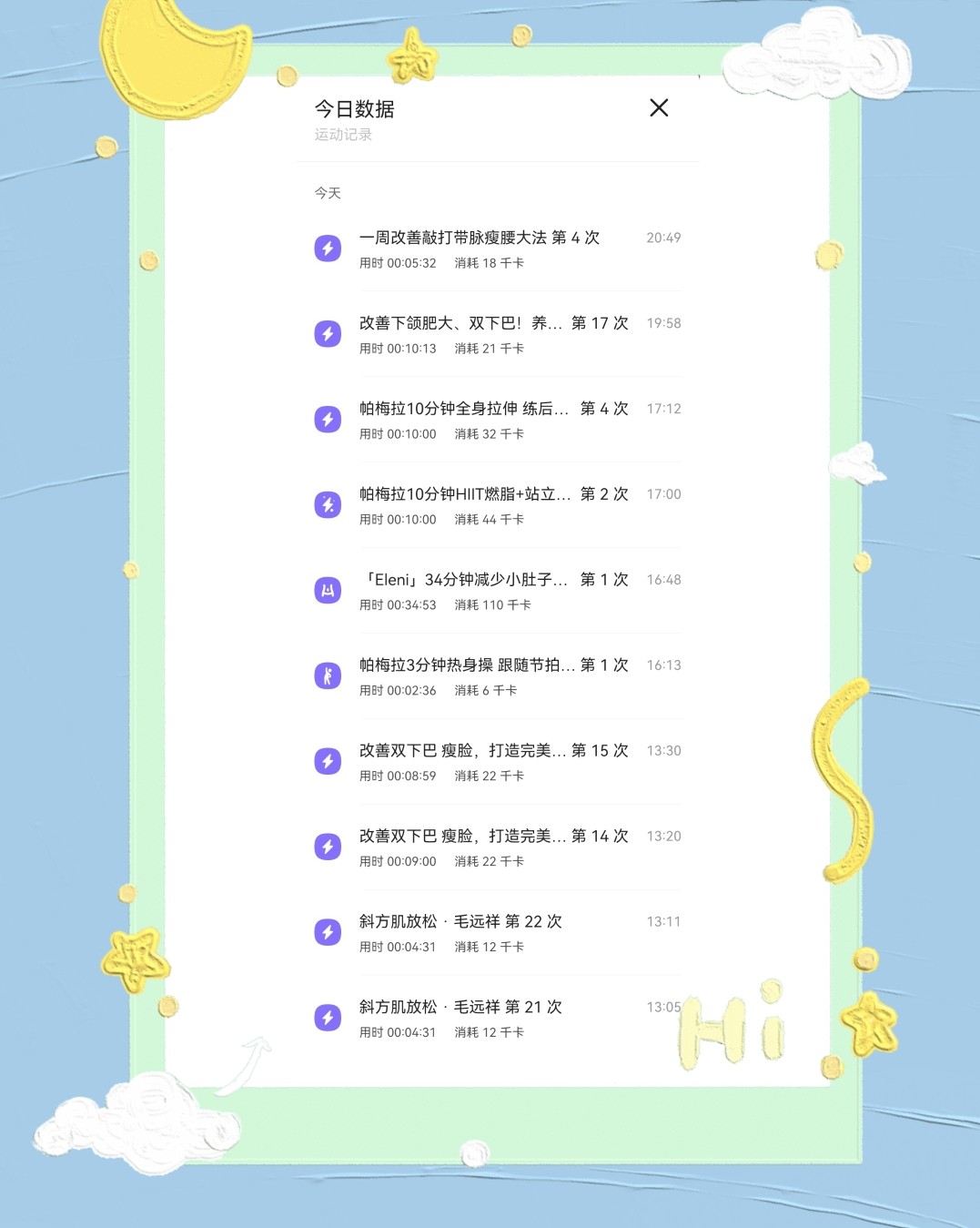Select the lightning icon for 斜方肌放松 第22次
Viewport: 980px width, 1228px height.
pyautogui.click(x=328, y=931)
